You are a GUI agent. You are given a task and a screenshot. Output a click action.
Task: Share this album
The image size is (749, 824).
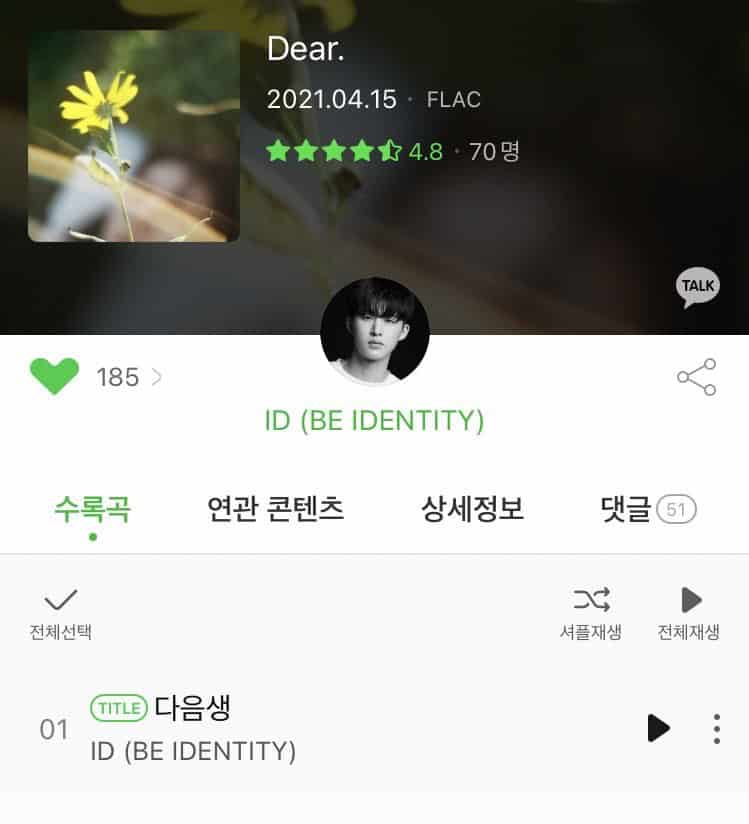(x=696, y=377)
